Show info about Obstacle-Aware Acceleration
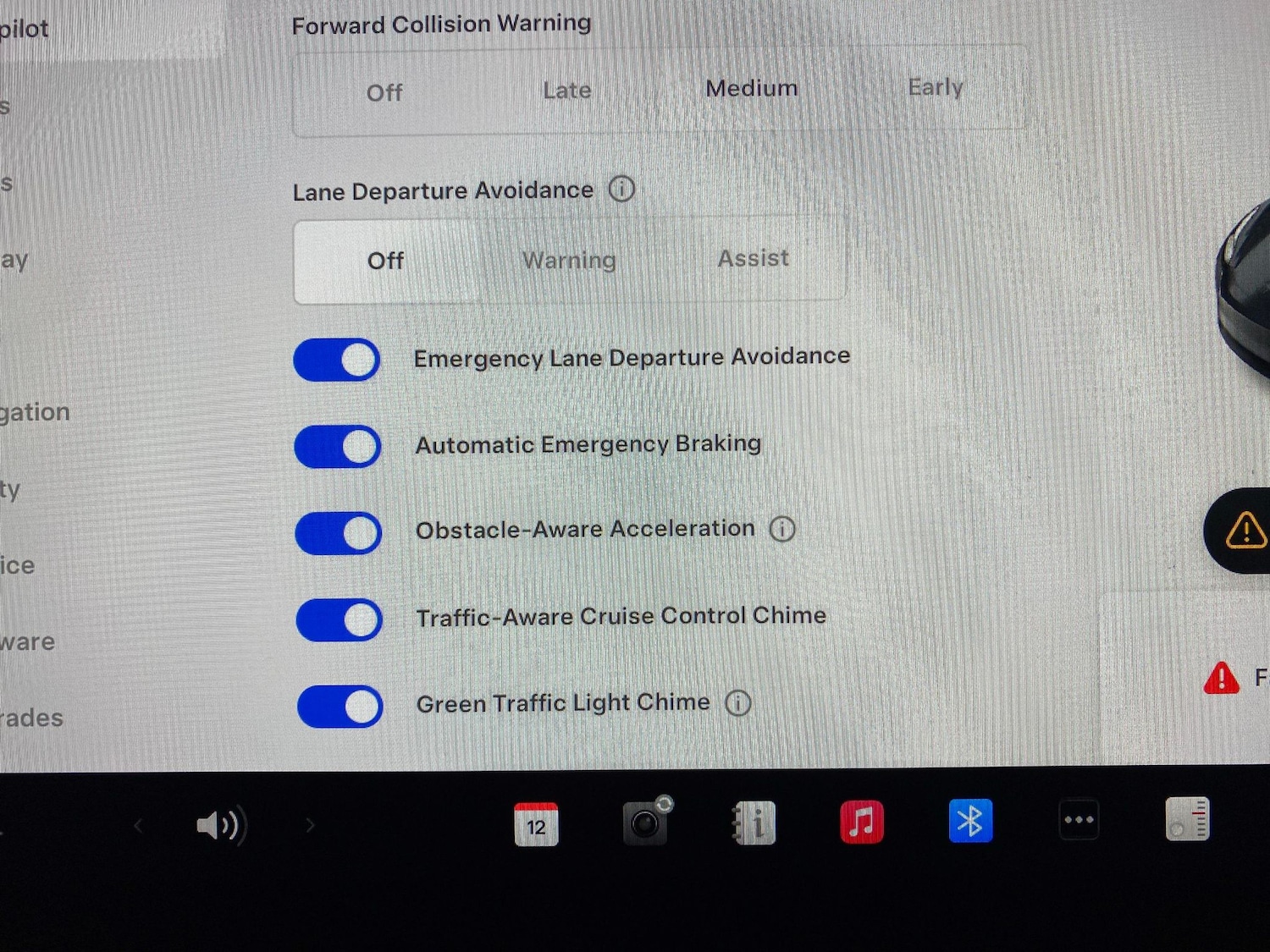1270x952 pixels. click(781, 529)
